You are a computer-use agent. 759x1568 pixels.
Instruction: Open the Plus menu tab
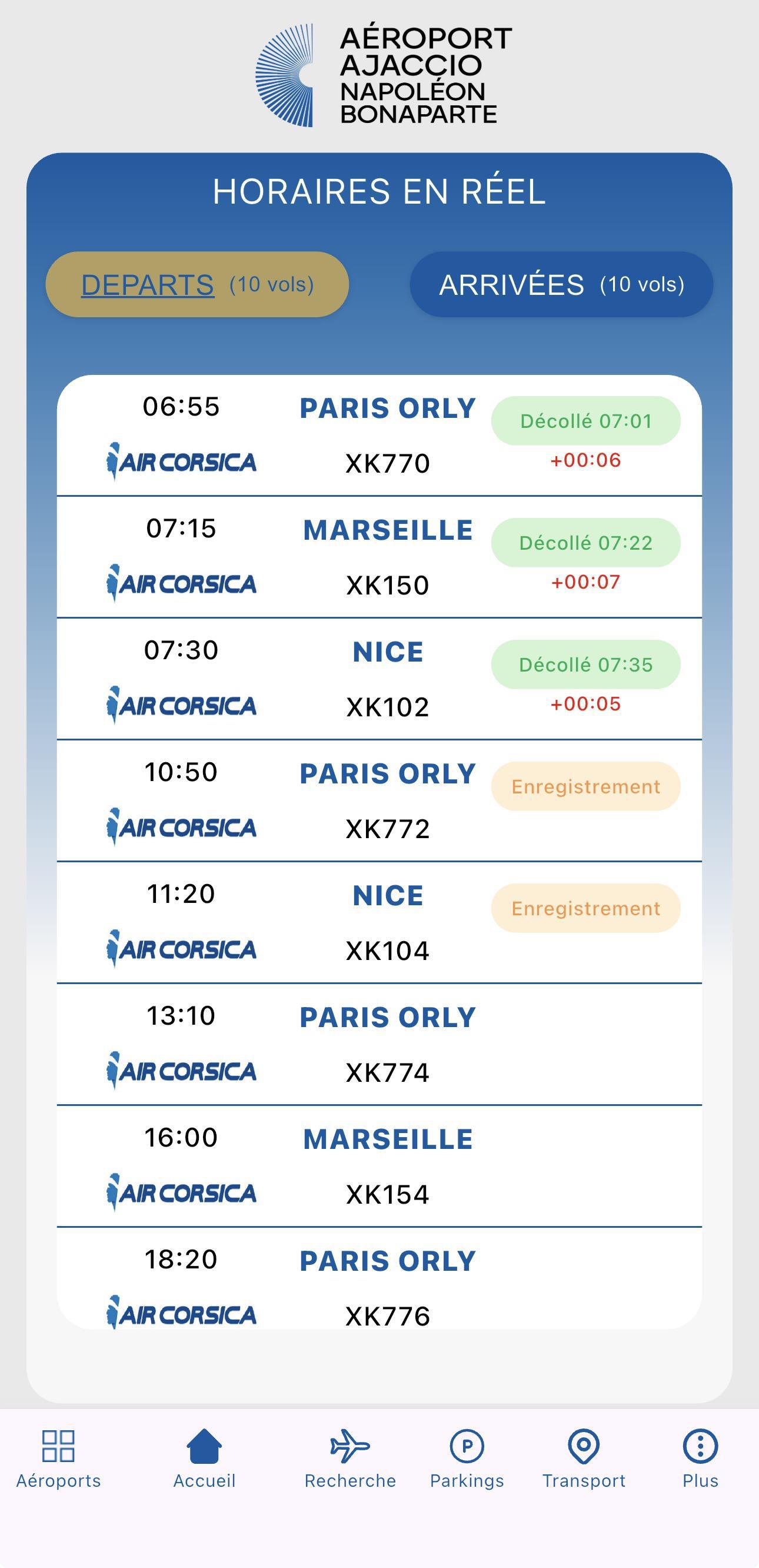click(x=700, y=1459)
